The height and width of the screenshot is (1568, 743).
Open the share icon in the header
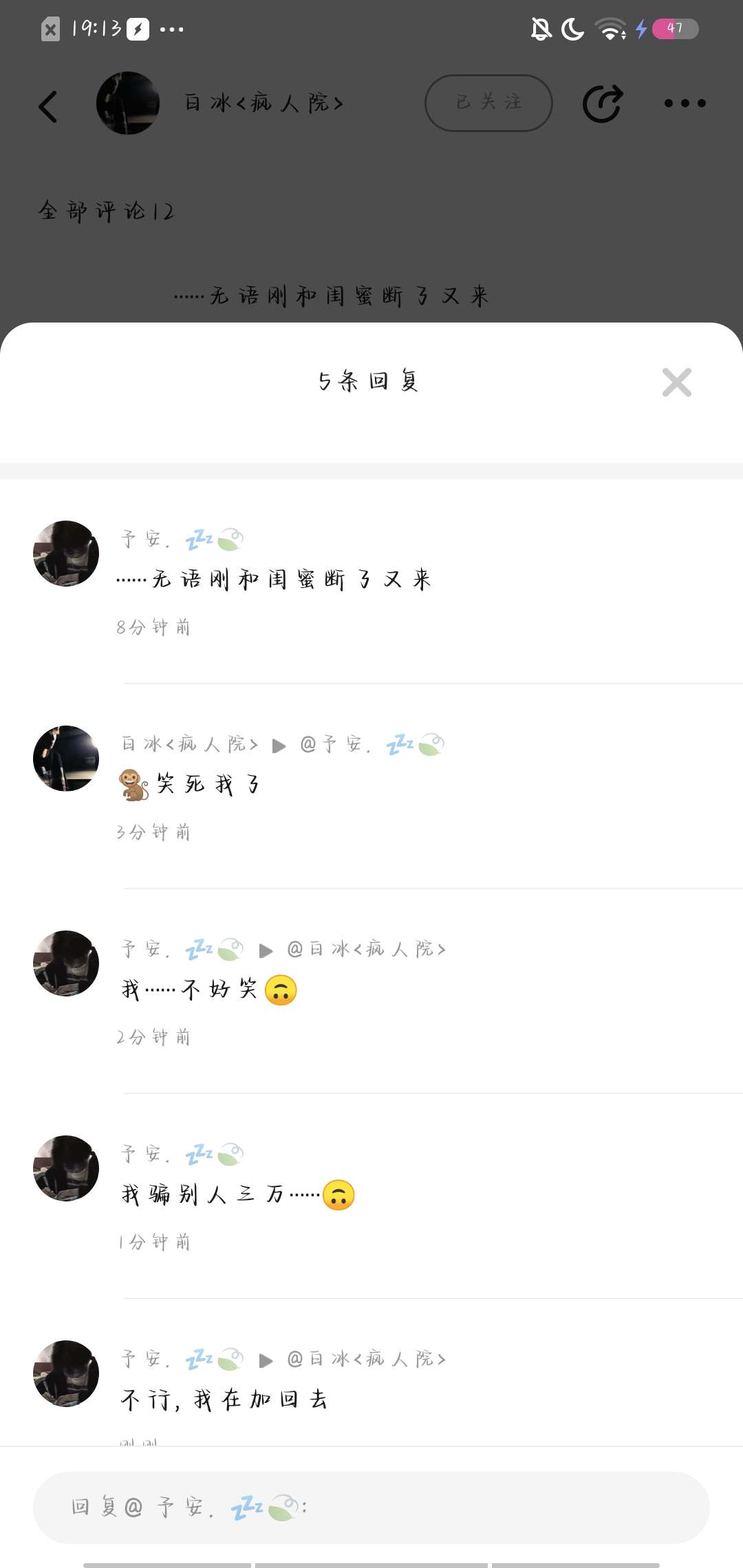[x=603, y=104]
